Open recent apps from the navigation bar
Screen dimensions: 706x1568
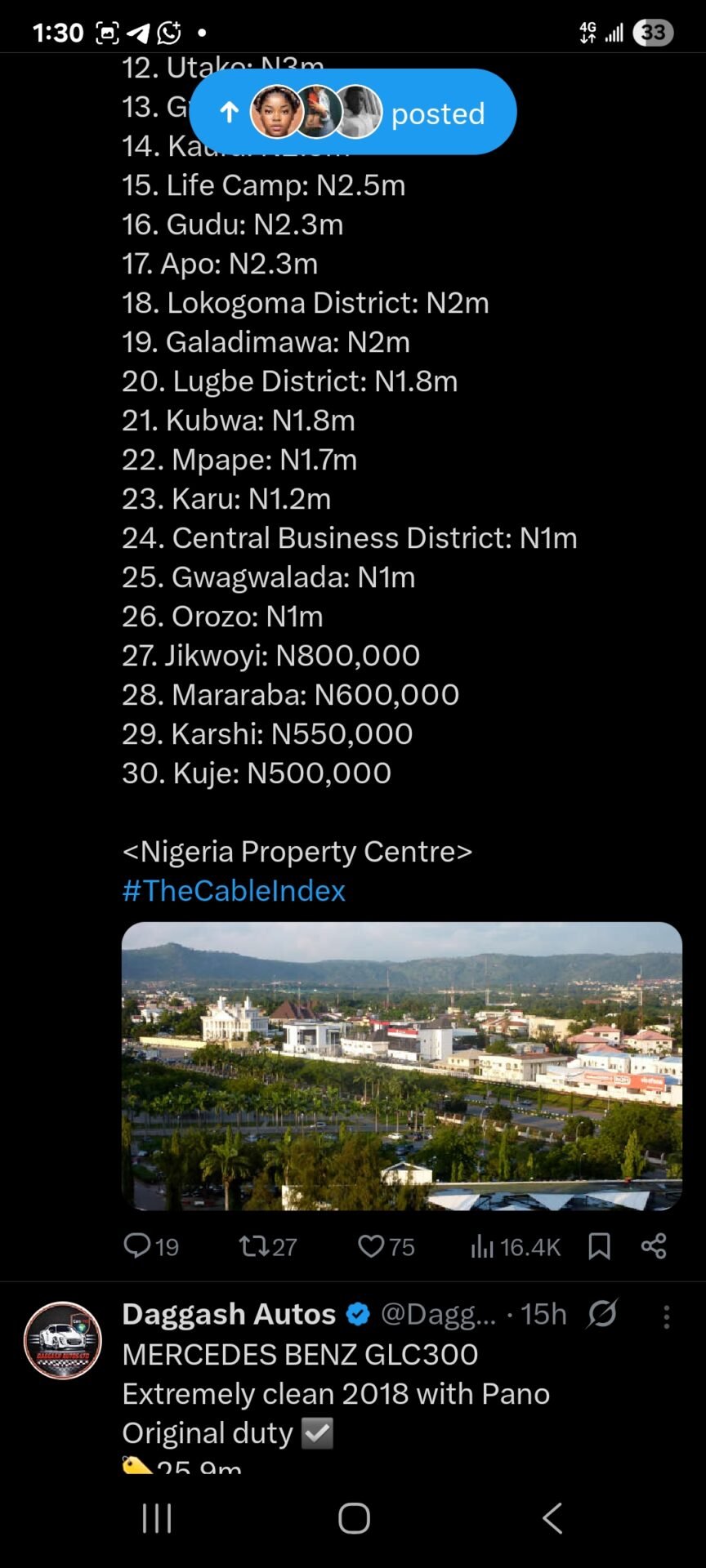[157, 1518]
